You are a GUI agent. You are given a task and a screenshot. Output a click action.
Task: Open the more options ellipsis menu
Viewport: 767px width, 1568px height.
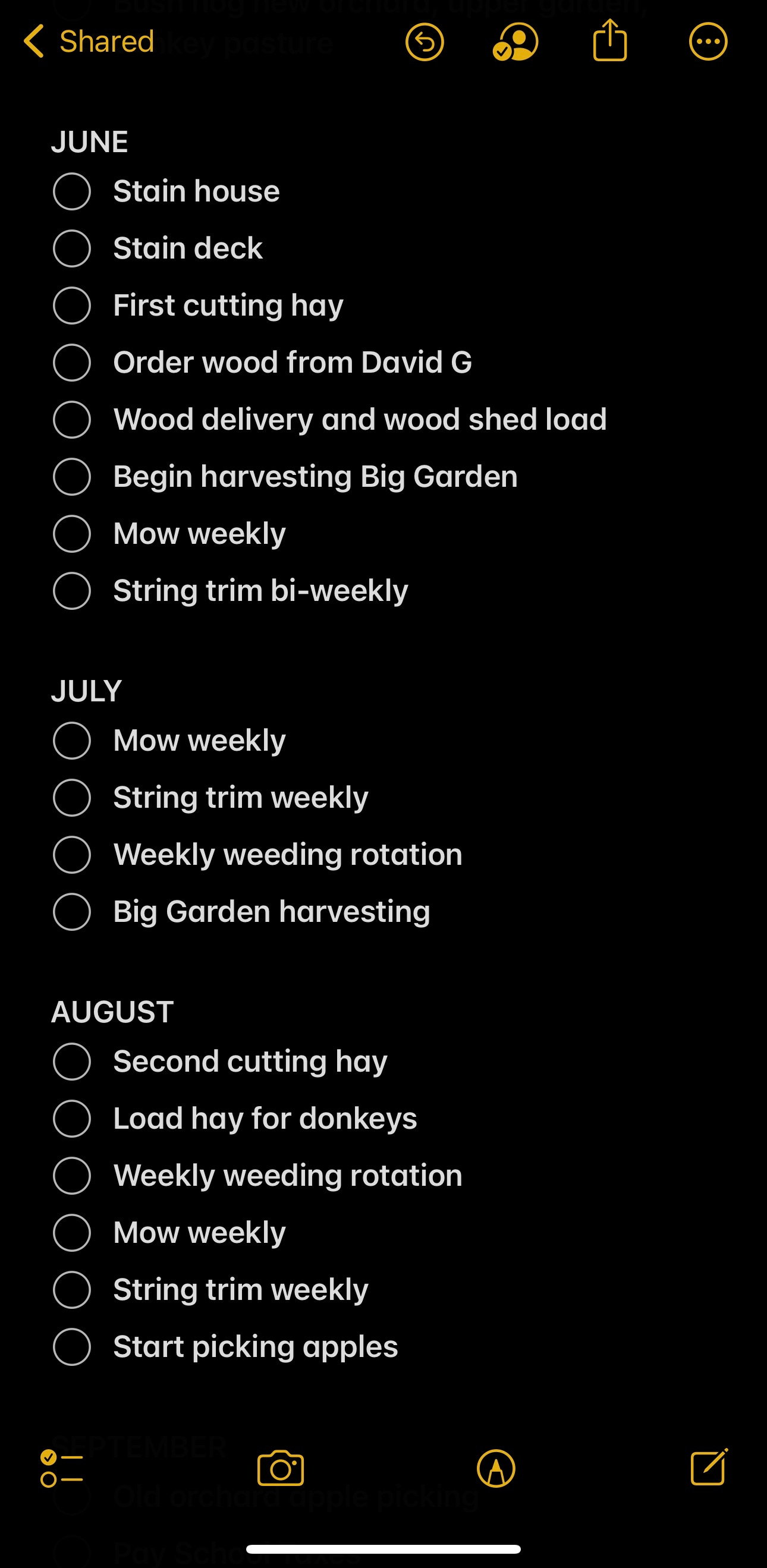click(x=708, y=42)
